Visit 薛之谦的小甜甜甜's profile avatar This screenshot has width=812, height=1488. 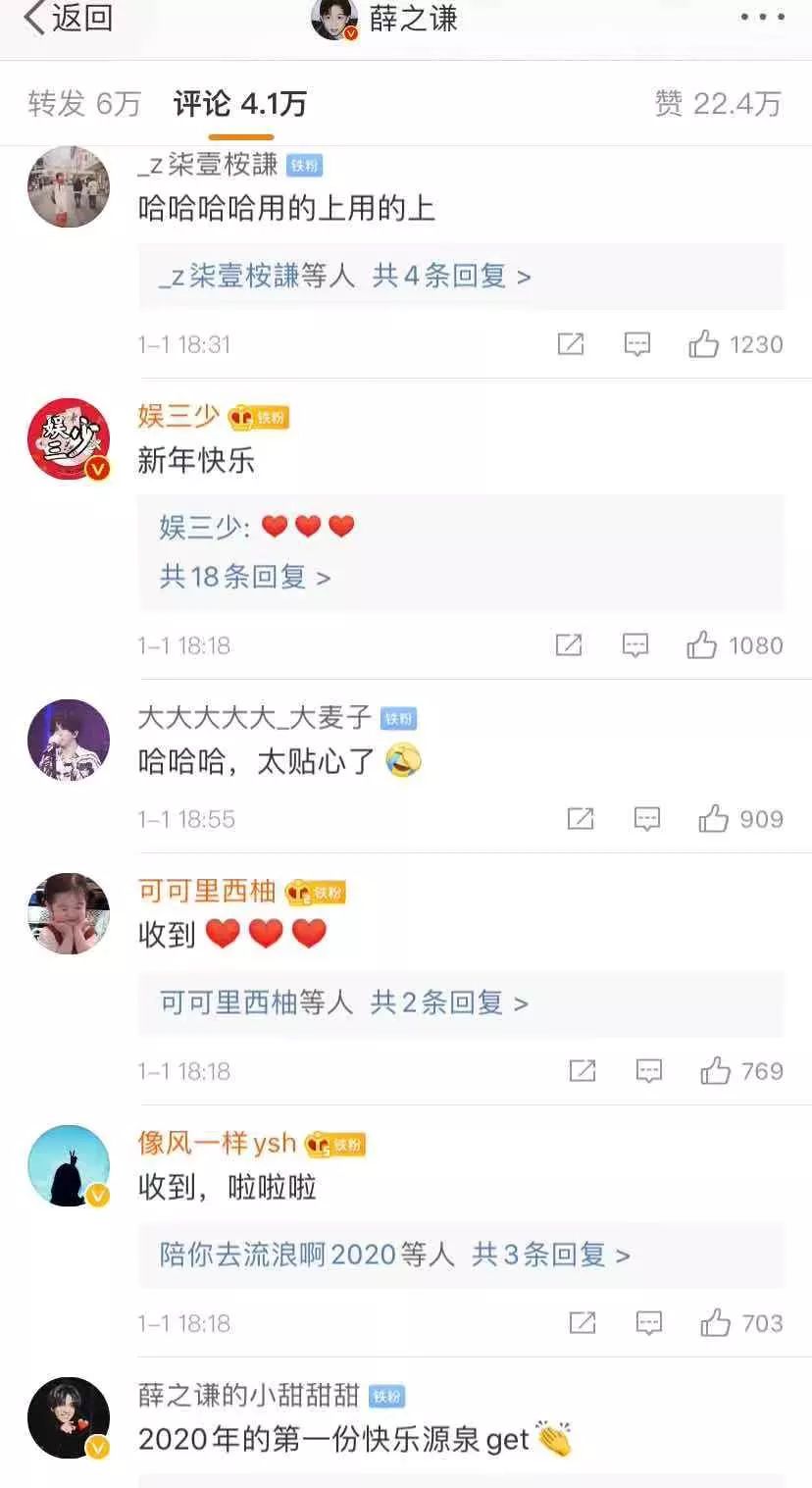[x=69, y=1417]
